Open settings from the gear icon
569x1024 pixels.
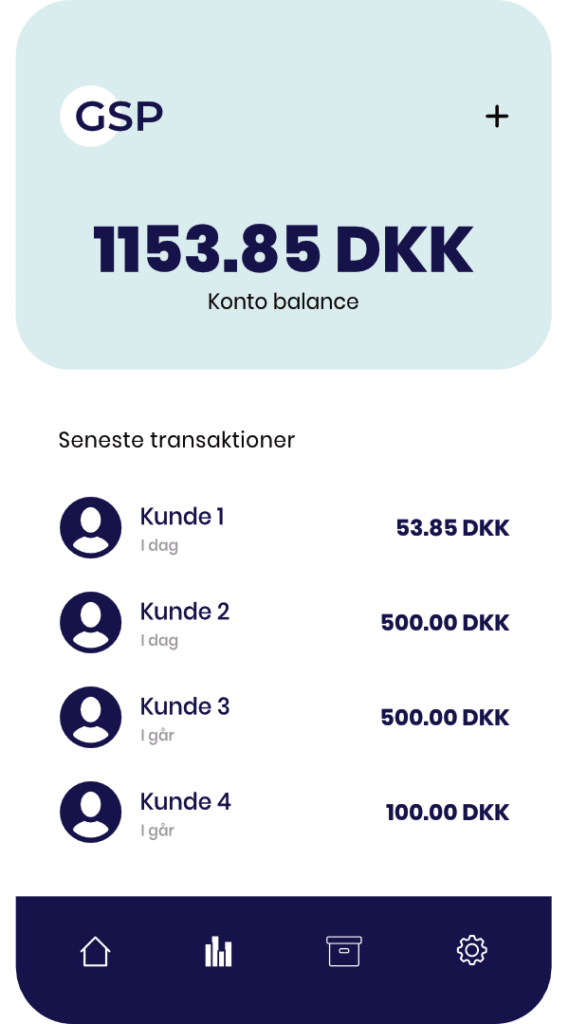[x=472, y=950]
